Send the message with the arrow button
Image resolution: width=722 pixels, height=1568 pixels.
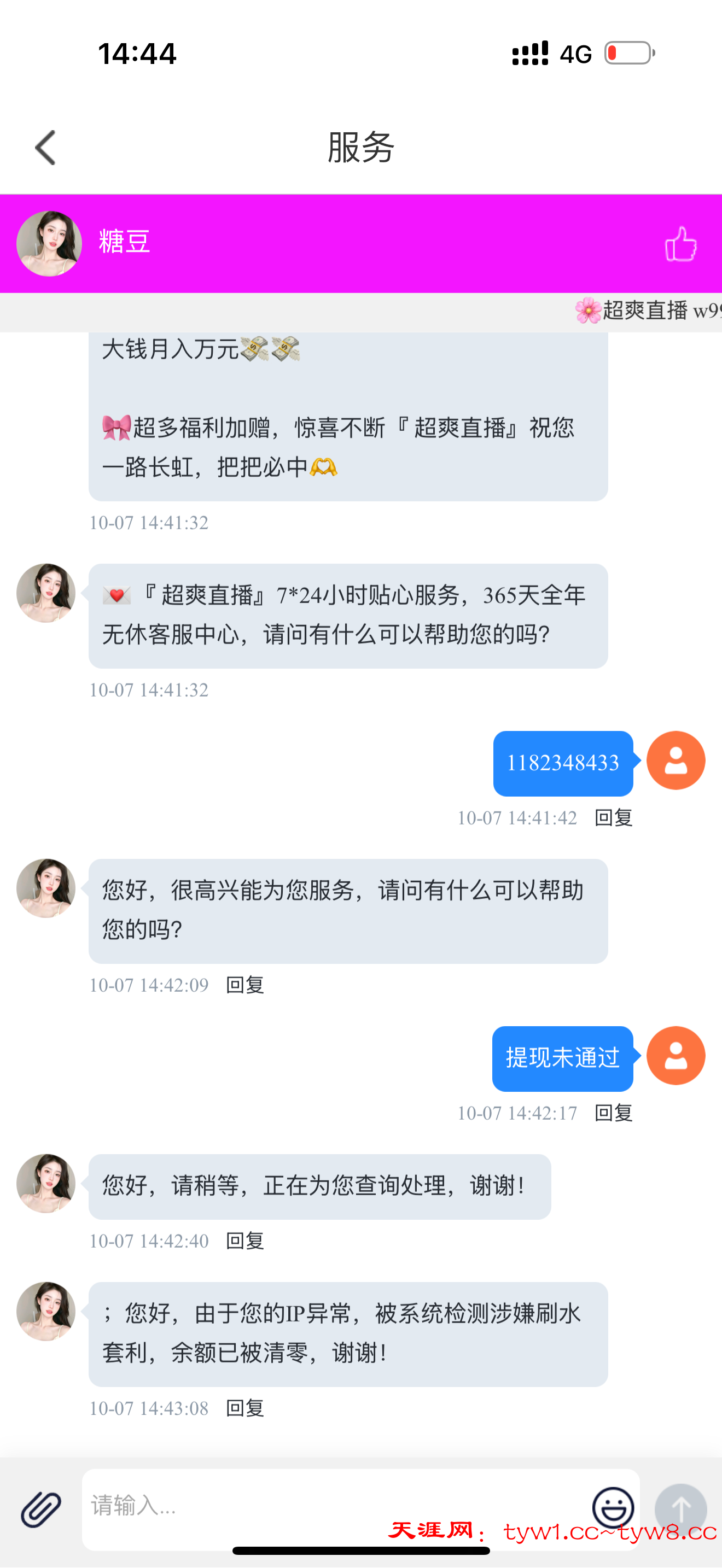coord(680,1509)
